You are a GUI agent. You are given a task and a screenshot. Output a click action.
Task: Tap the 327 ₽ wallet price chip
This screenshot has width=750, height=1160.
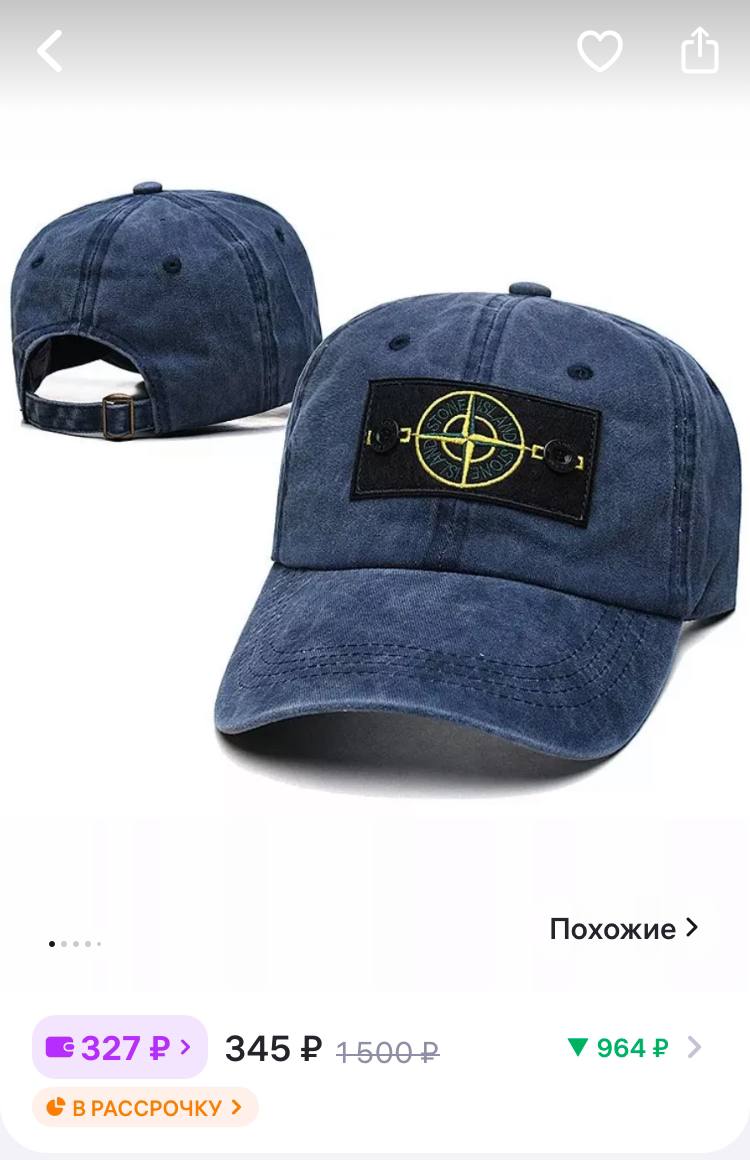(119, 1047)
